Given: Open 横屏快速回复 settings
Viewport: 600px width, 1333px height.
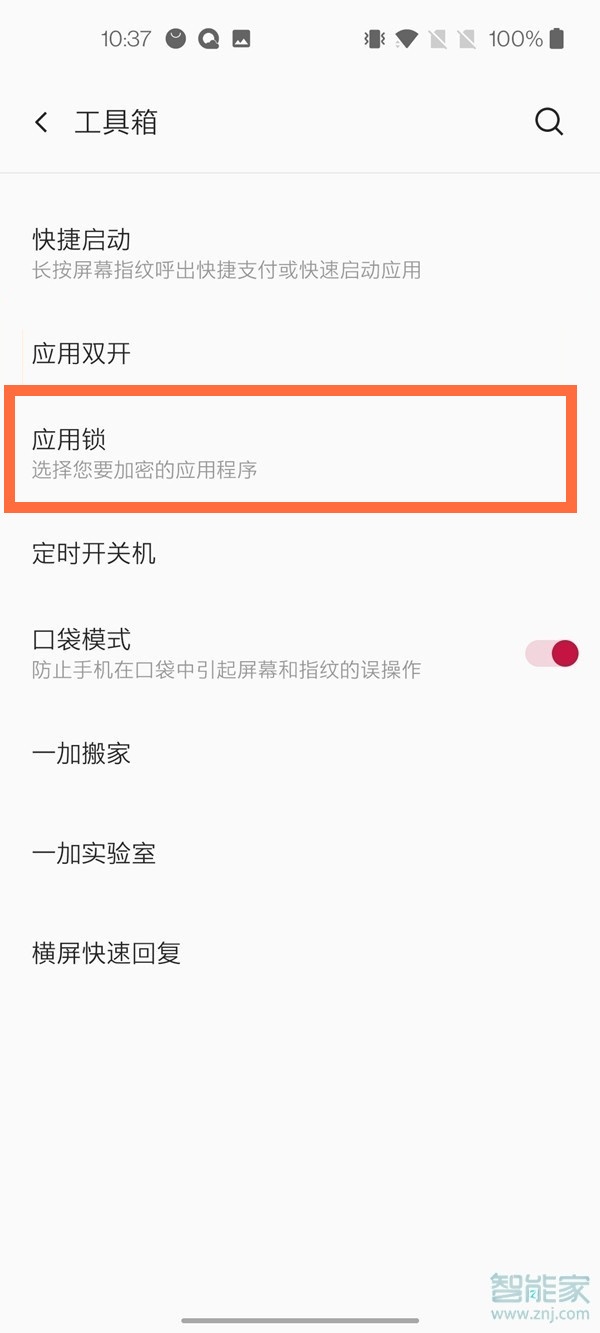Looking at the screenshot, I should [x=300, y=954].
